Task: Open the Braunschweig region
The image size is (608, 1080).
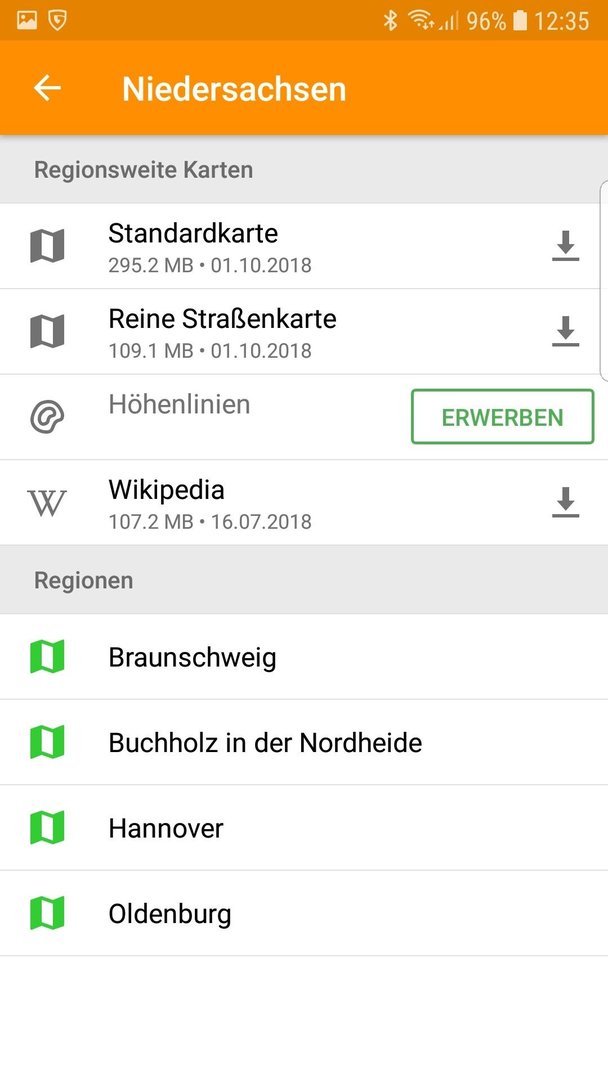Action: [304, 657]
